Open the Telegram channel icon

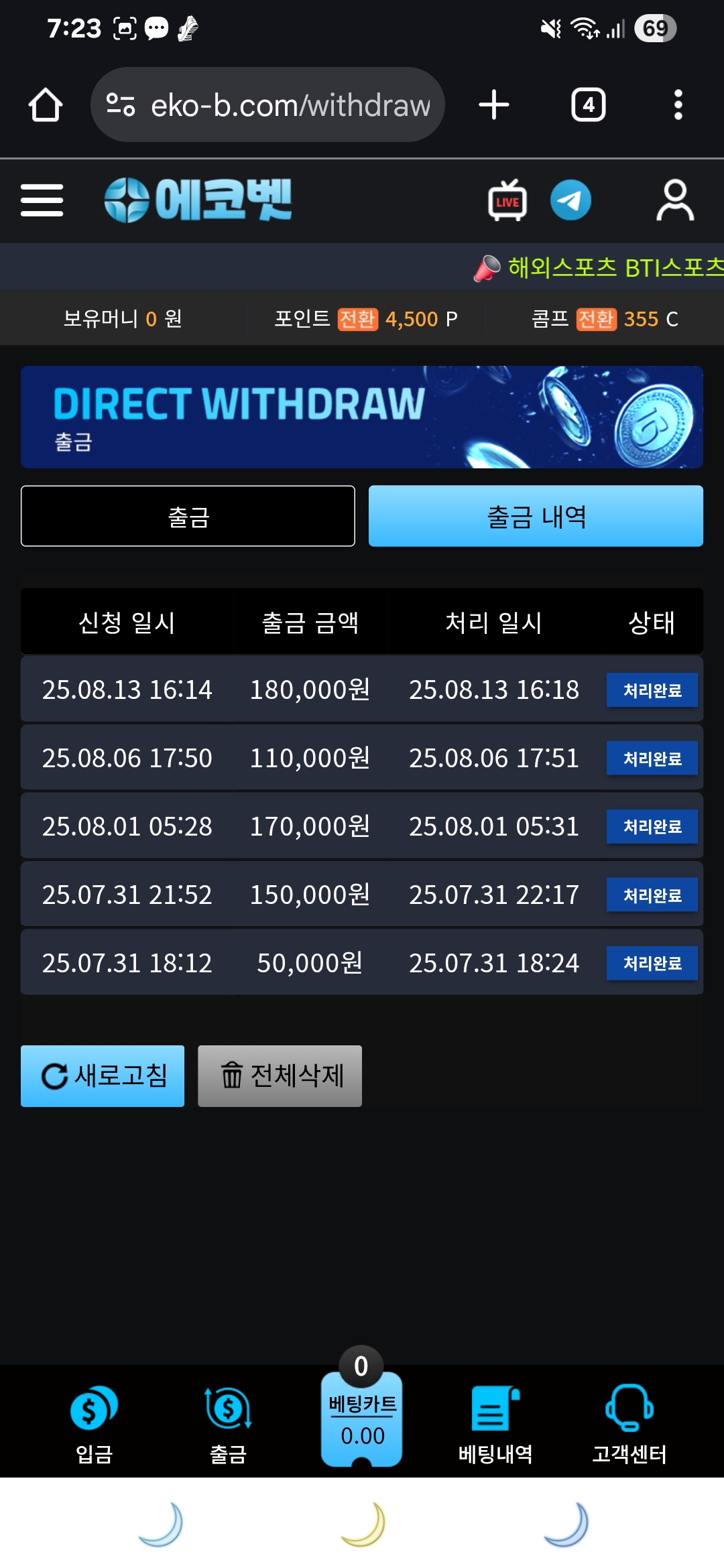click(x=570, y=200)
